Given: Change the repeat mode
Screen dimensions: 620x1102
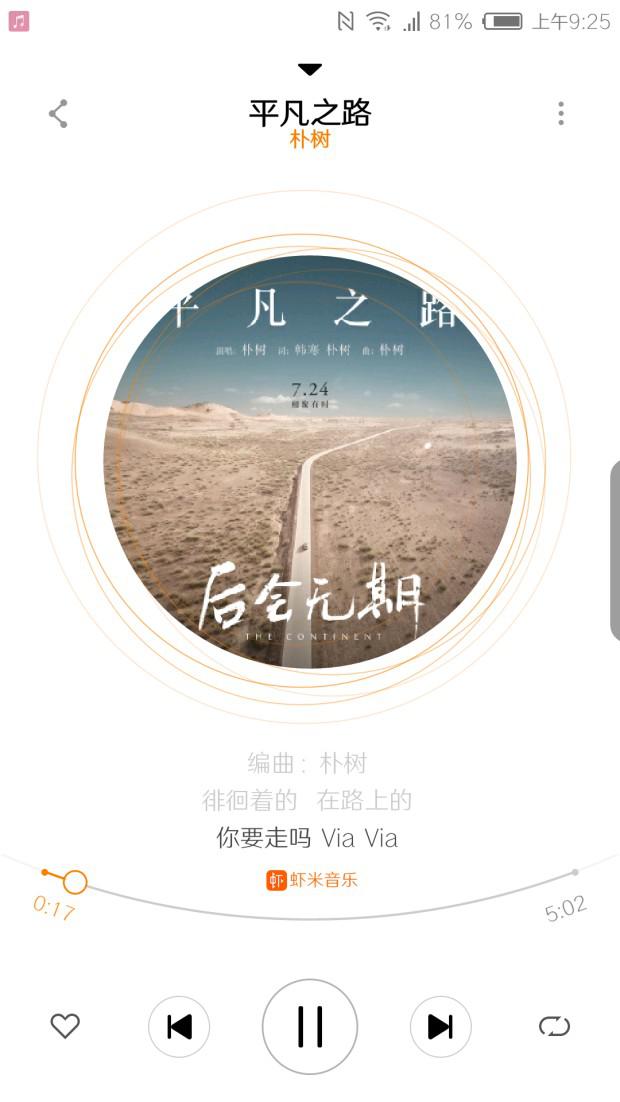Looking at the screenshot, I should click(554, 1026).
